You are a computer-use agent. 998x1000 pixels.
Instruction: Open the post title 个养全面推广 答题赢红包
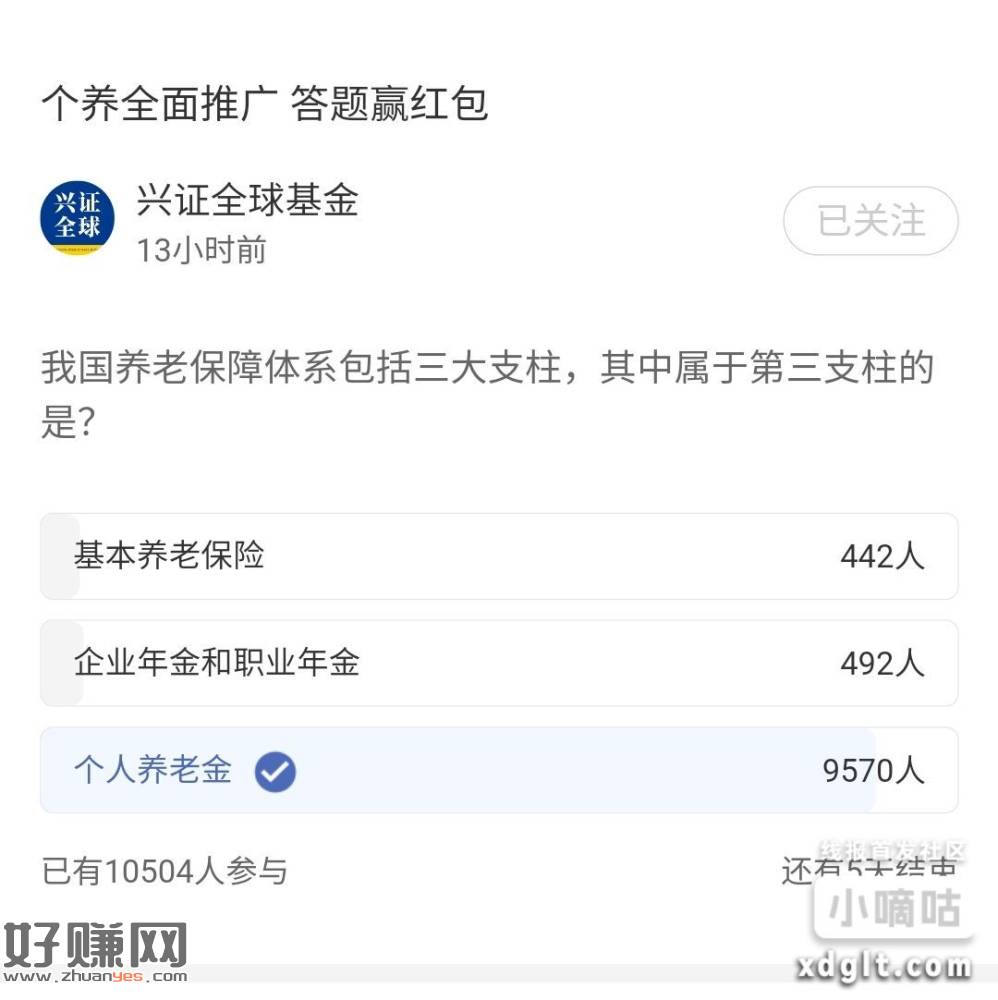pyautogui.click(x=267, y=103)
